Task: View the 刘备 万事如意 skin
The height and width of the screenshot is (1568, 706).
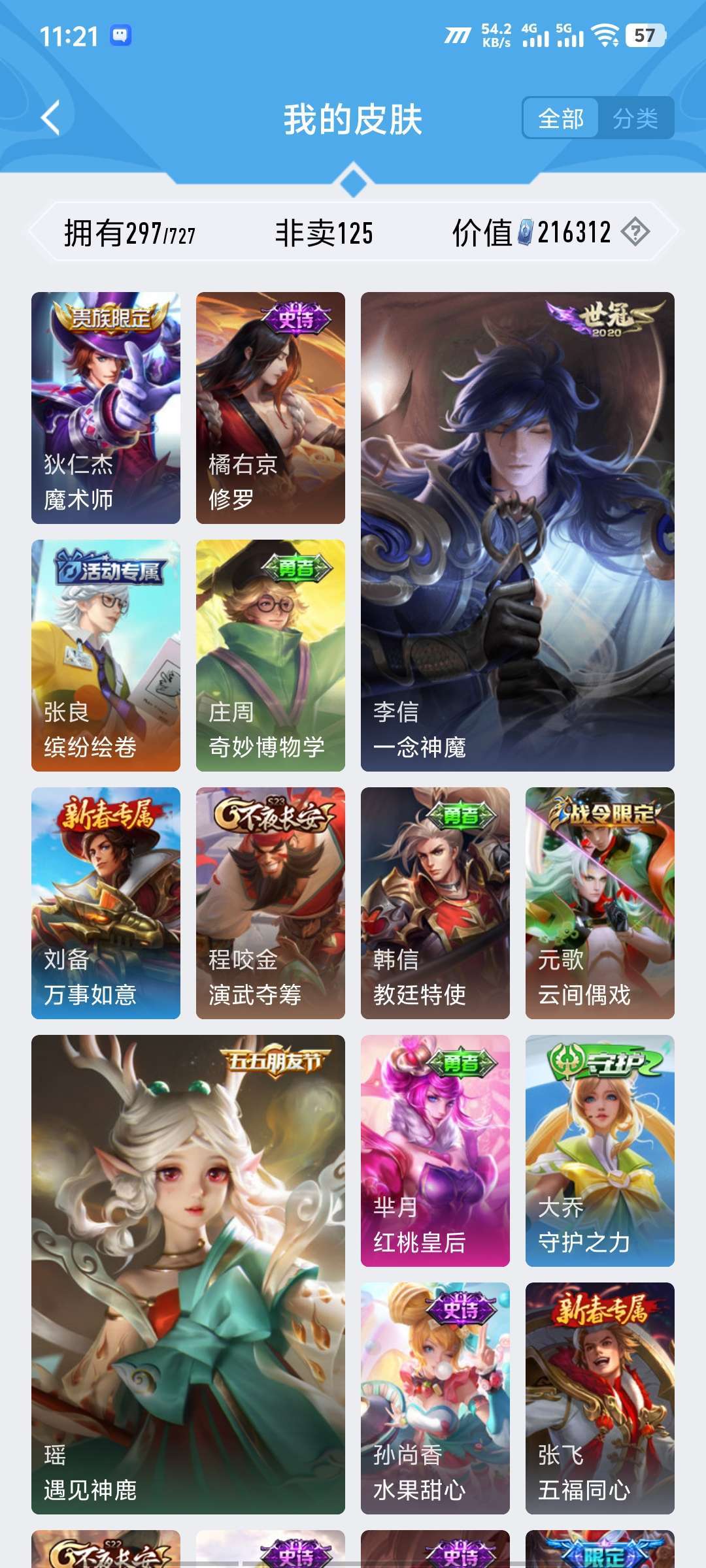Action: pos(106,903)
